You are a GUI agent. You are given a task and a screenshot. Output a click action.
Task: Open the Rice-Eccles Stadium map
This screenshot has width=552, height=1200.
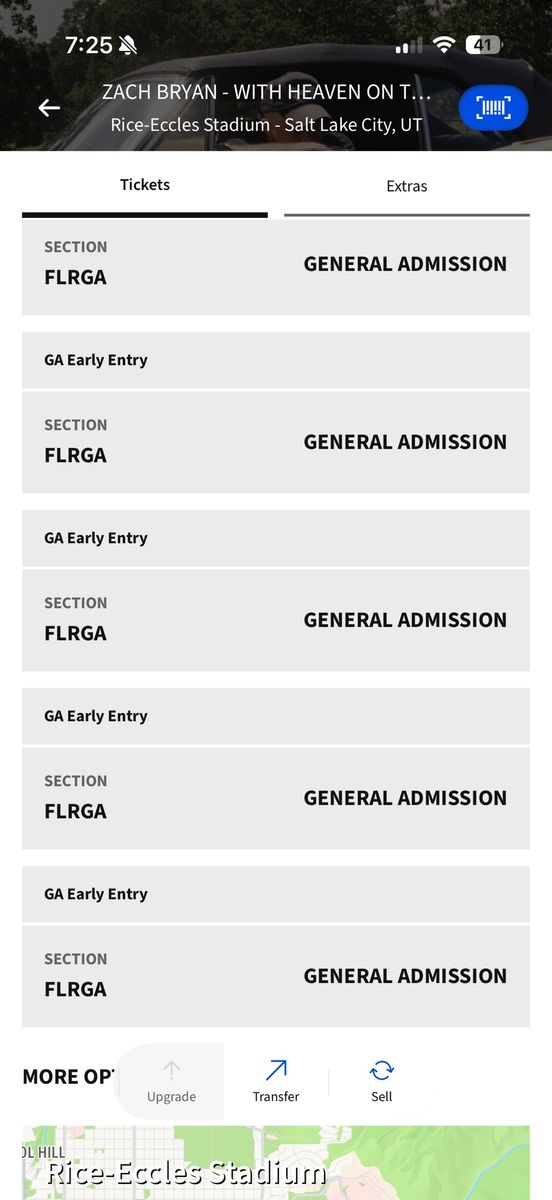[x=276, y=1163]
